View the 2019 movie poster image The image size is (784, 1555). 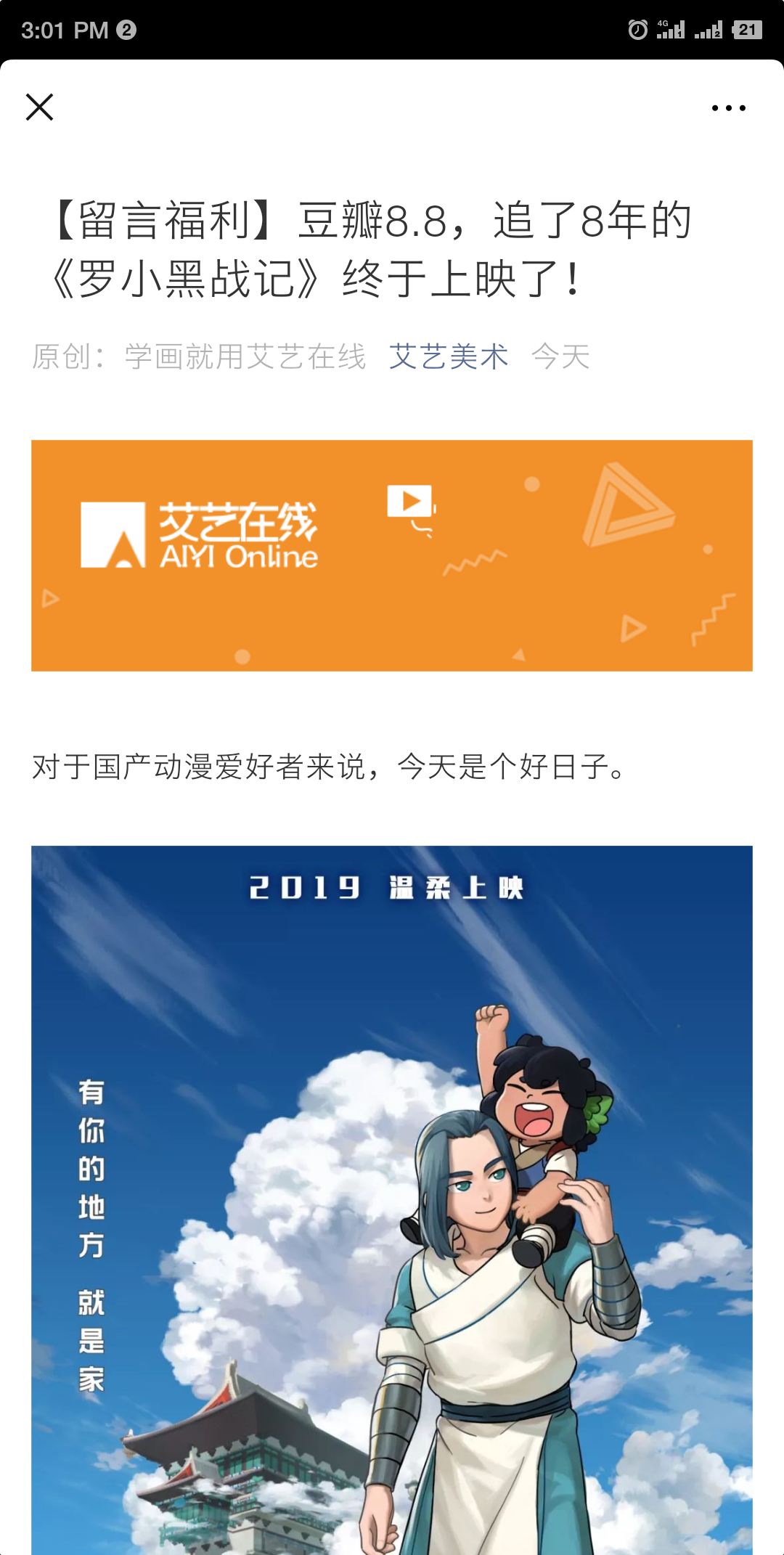[392, 1198]
